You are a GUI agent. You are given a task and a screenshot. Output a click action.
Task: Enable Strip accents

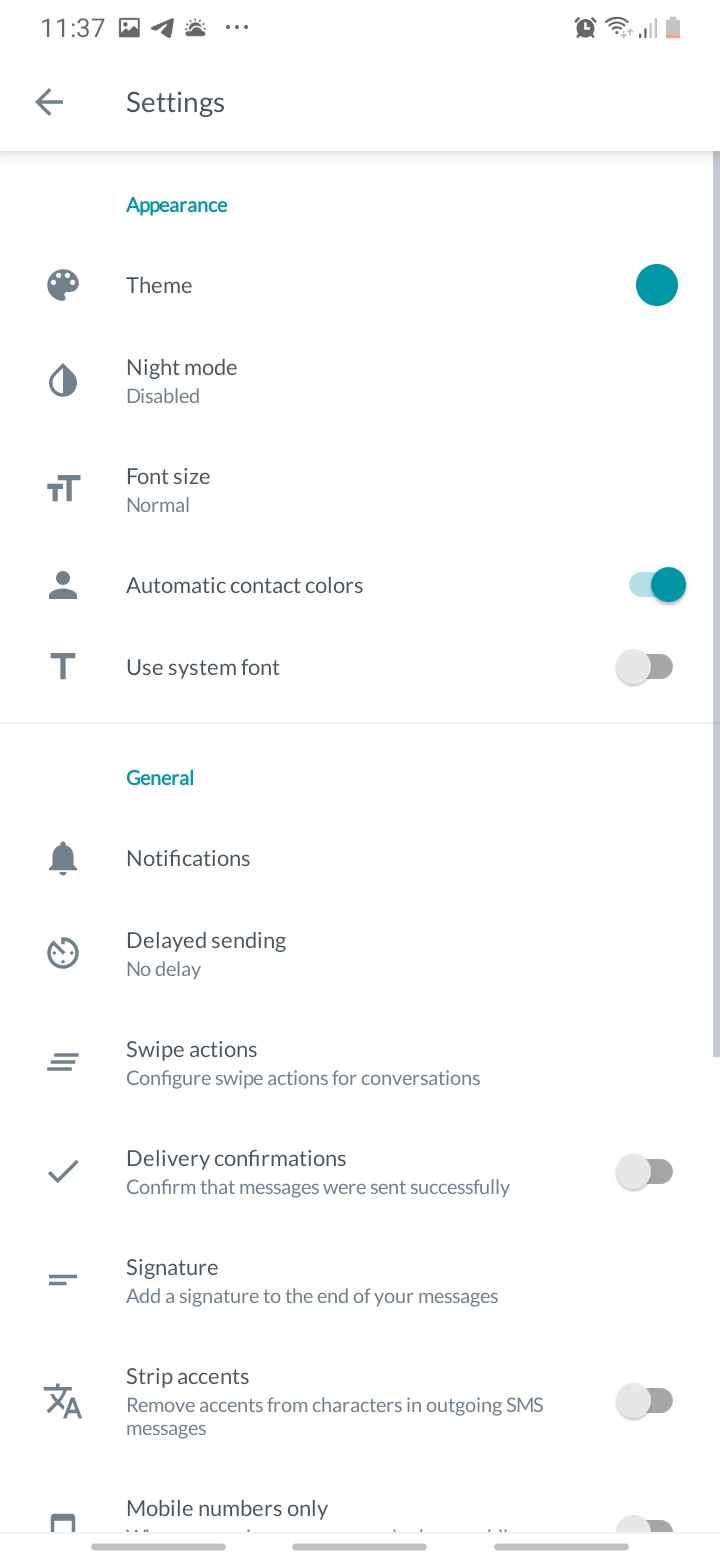pos(645,1401)
